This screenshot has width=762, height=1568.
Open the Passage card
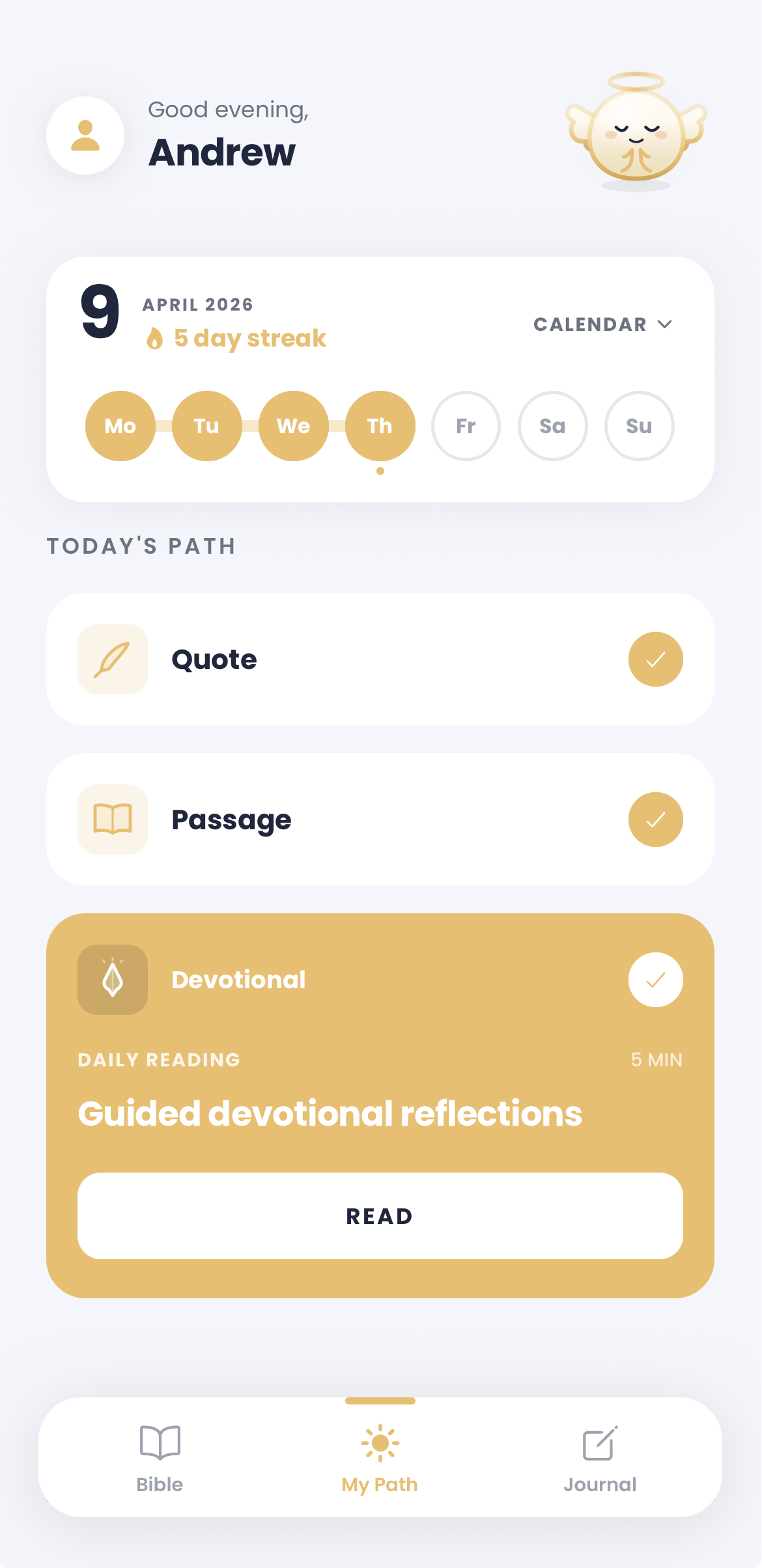pos(380,820)
